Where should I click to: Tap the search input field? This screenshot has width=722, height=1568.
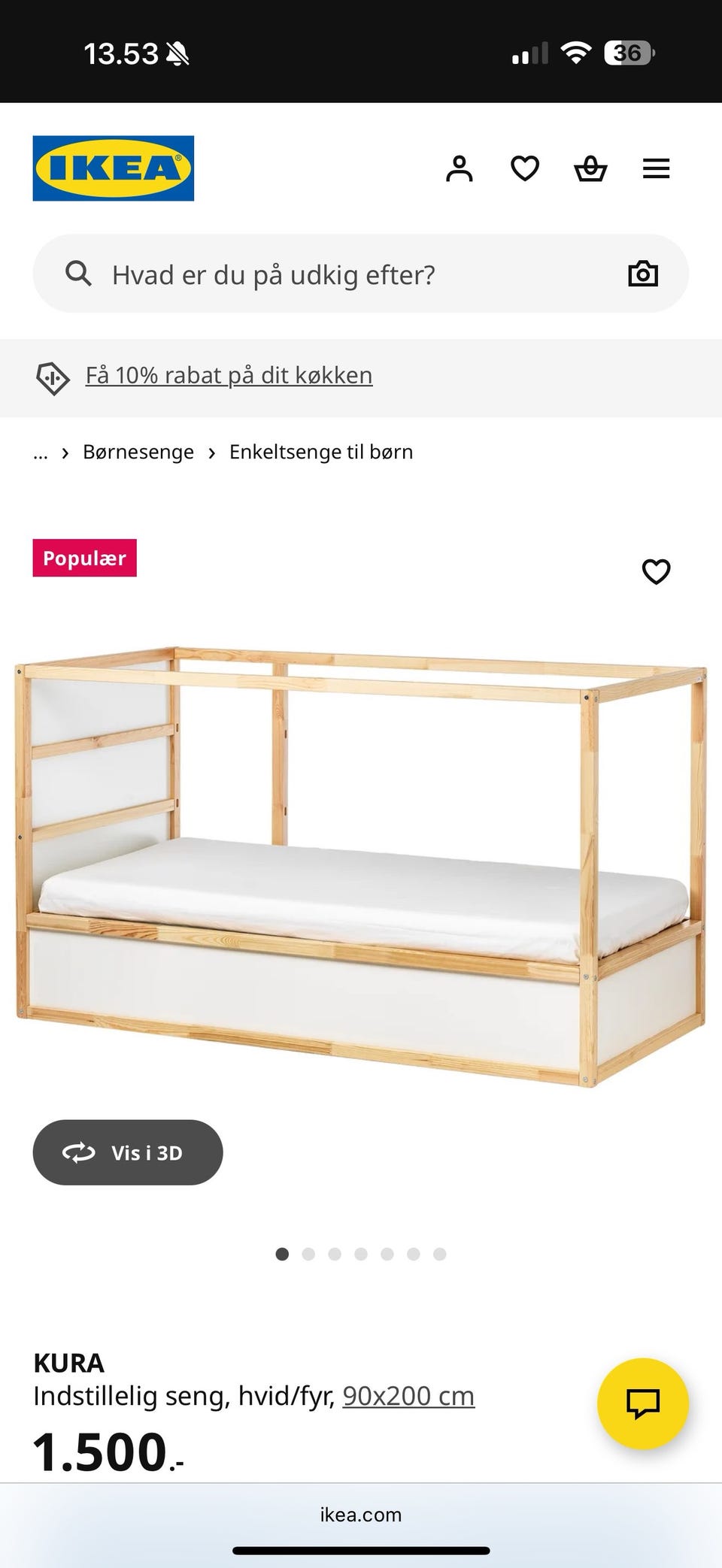click(301, 273)
